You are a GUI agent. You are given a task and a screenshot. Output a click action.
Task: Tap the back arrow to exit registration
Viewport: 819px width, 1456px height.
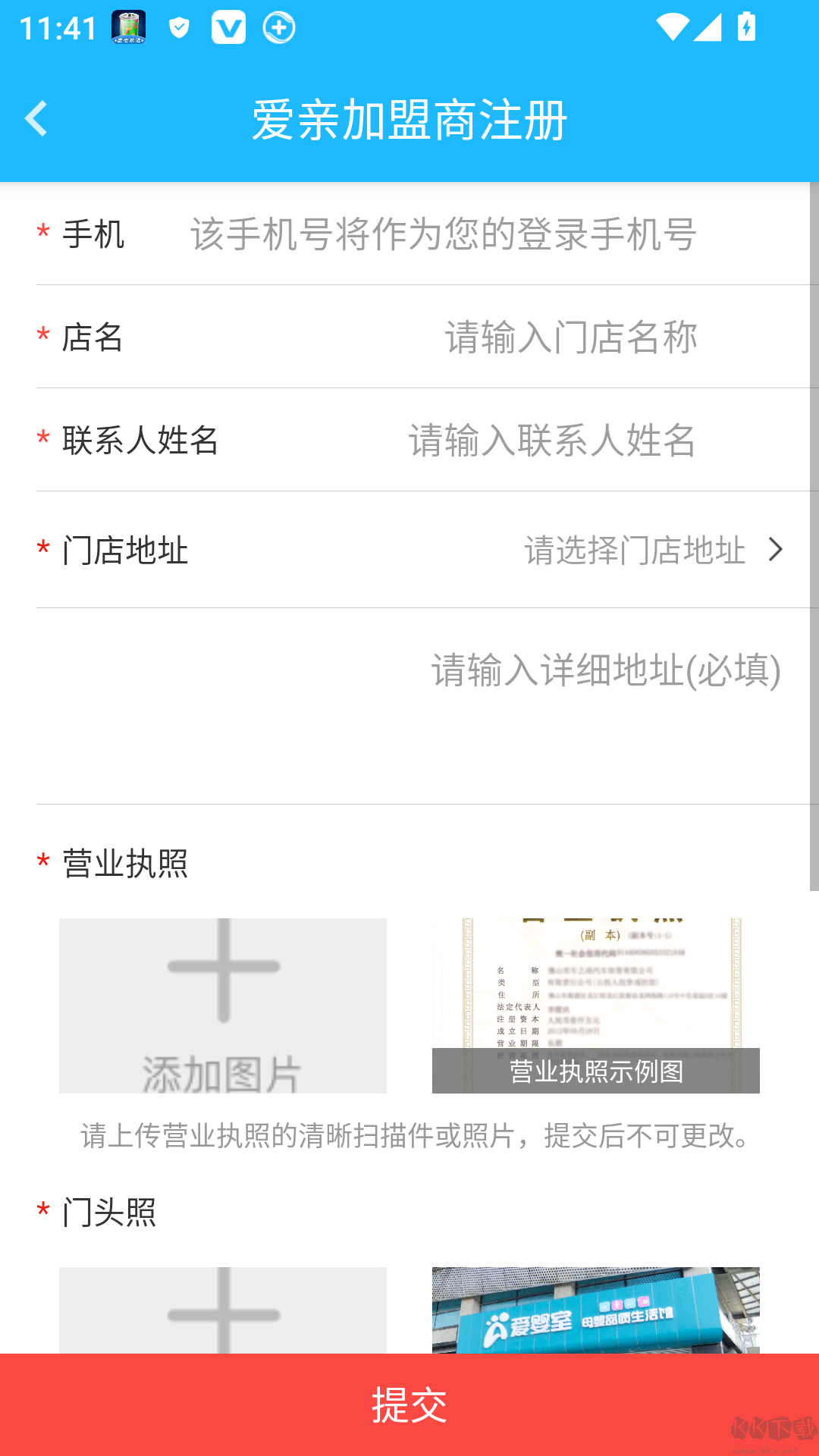(35, 119)
